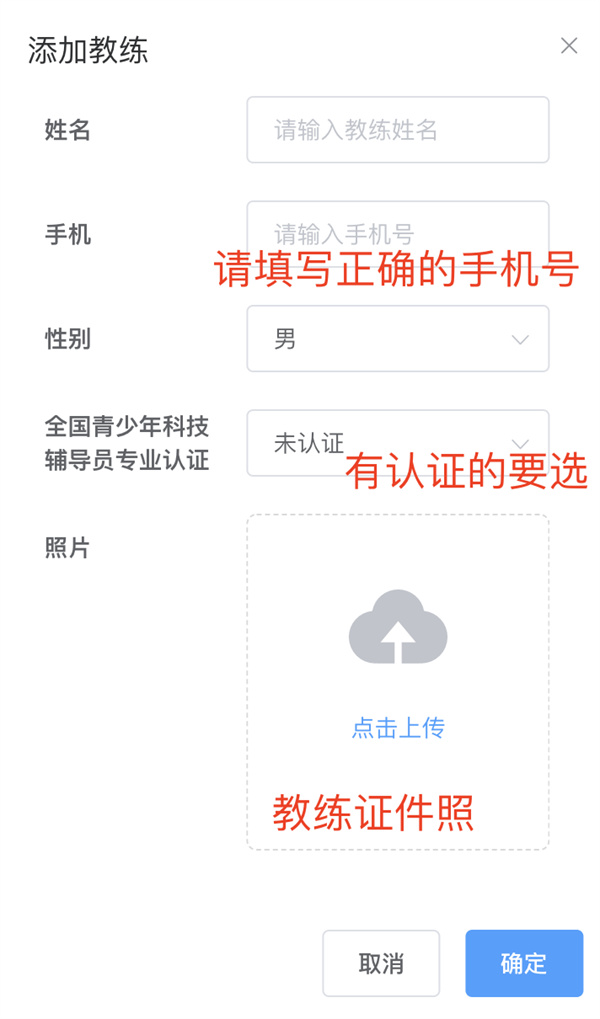Expand the 性别 dropdown

[397, 339]
